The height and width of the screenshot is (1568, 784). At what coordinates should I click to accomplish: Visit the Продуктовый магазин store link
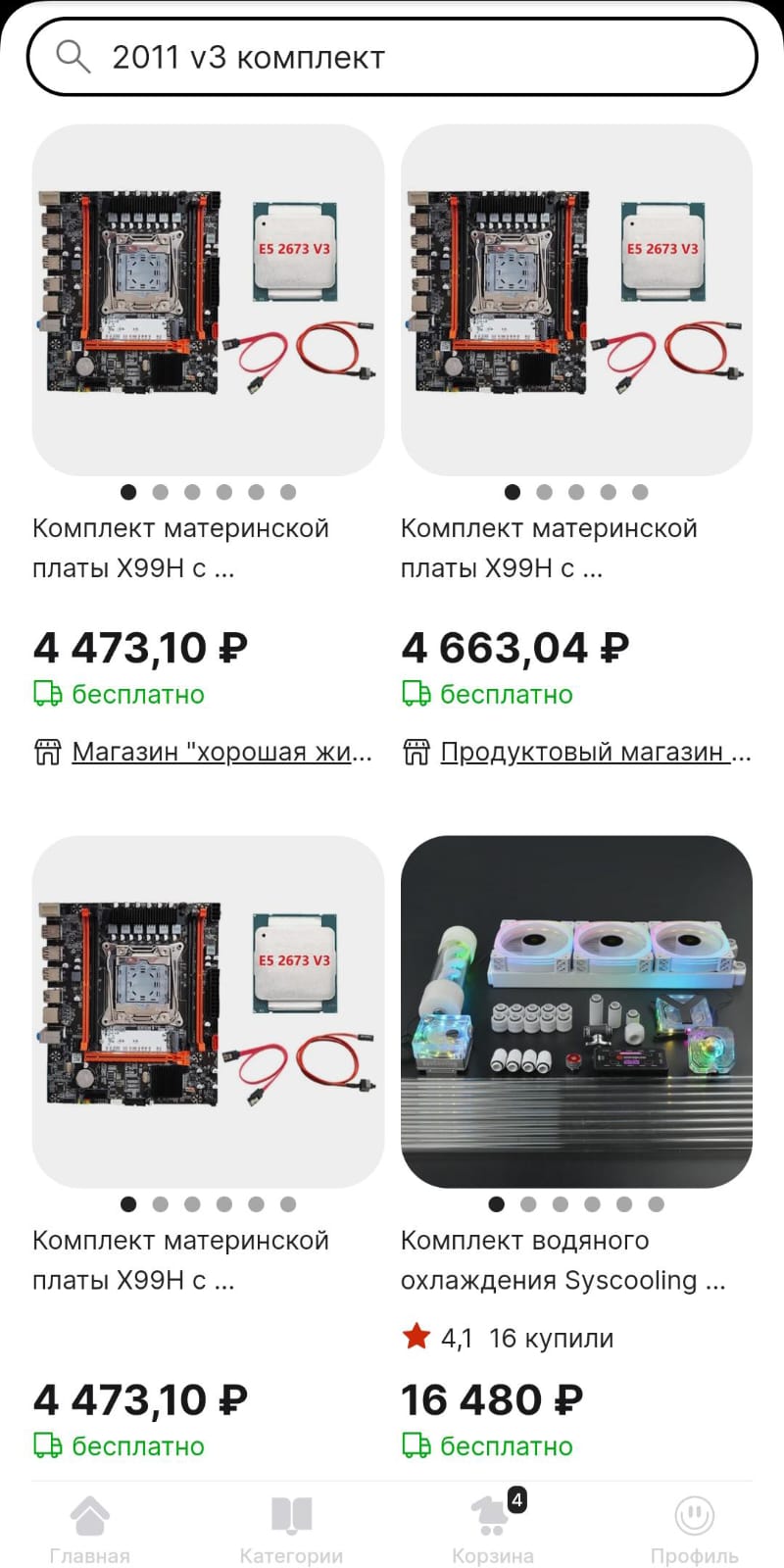tap(595, 752)
